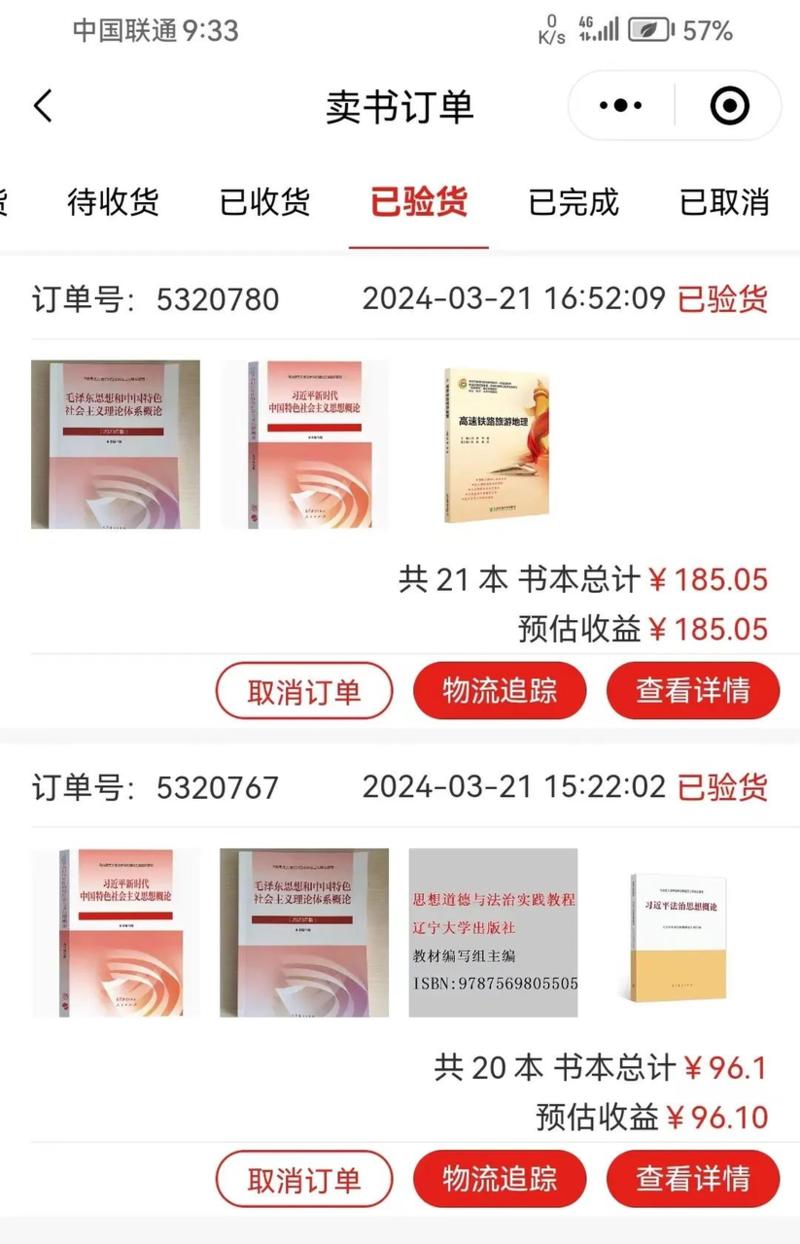Switch to the 已完成 tab

pos(571,203)
